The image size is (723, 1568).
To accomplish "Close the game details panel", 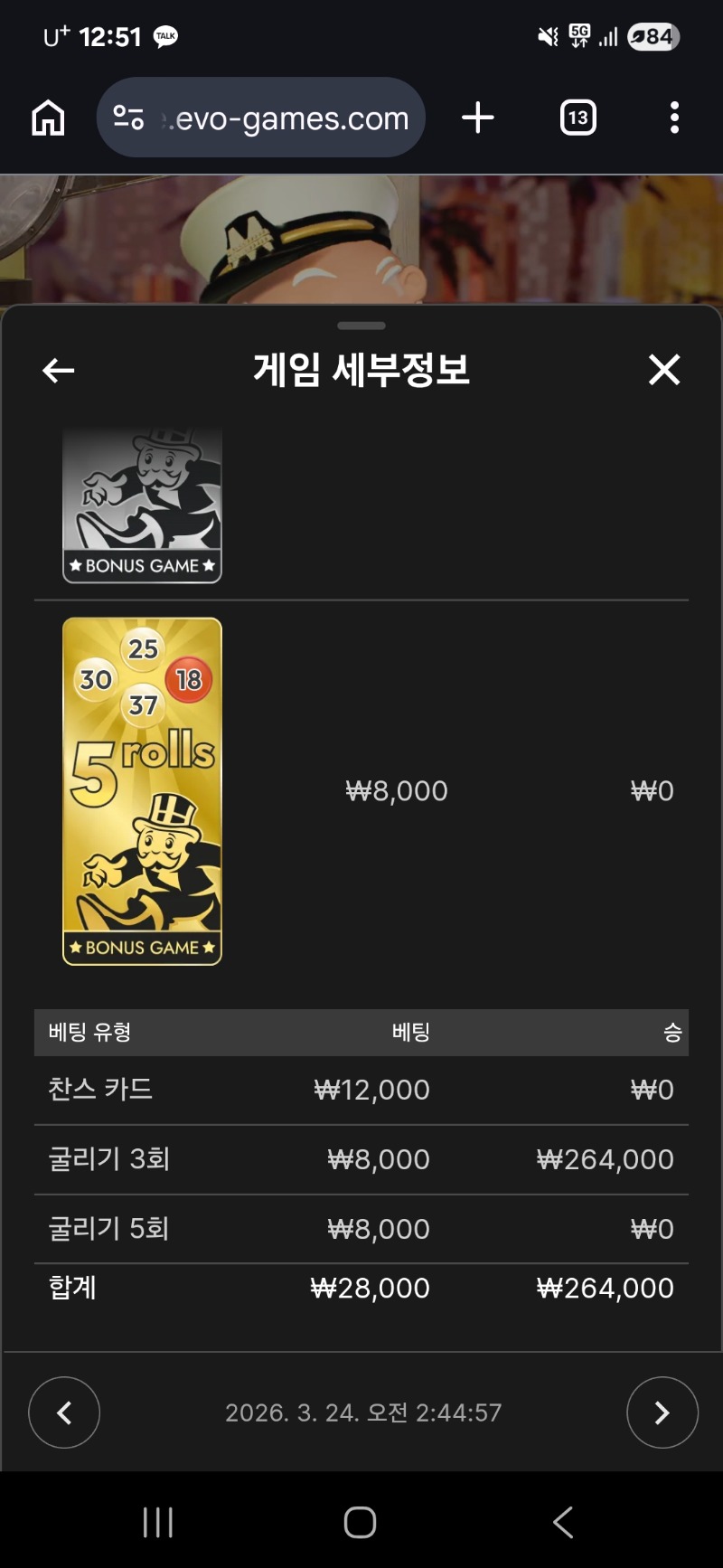I will (x=664, y=370).
